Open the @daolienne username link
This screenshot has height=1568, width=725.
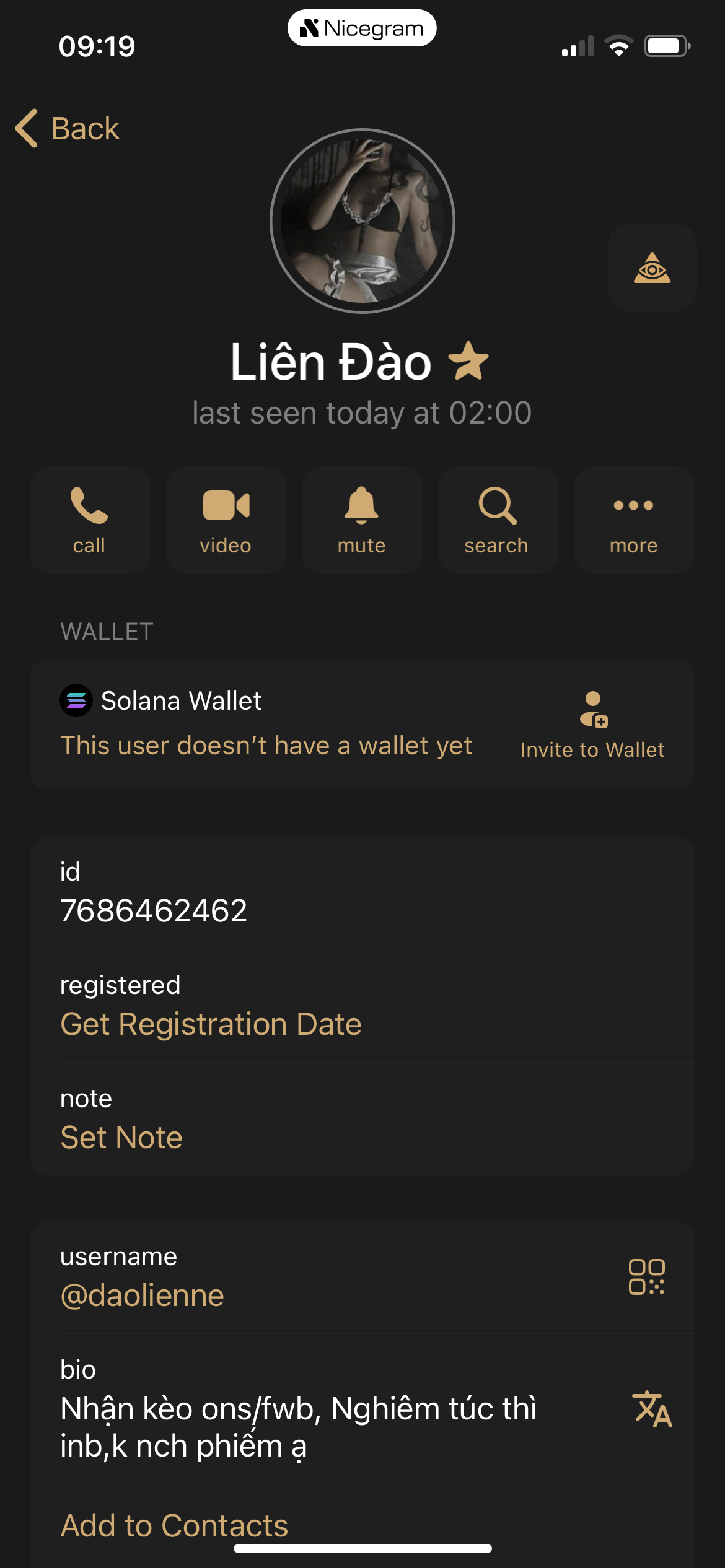[143, 1296]
